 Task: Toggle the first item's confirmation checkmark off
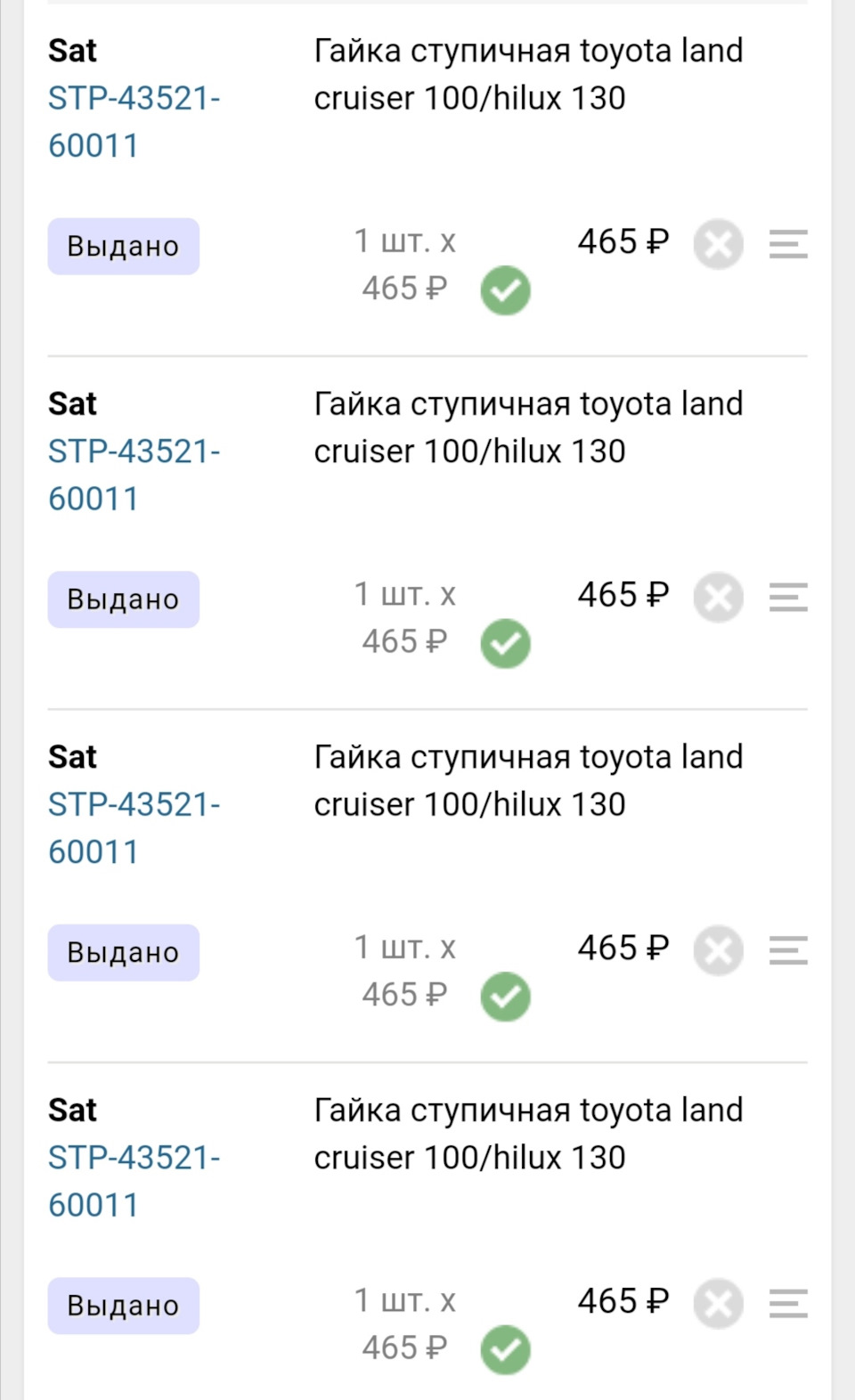tap(505, 289)
